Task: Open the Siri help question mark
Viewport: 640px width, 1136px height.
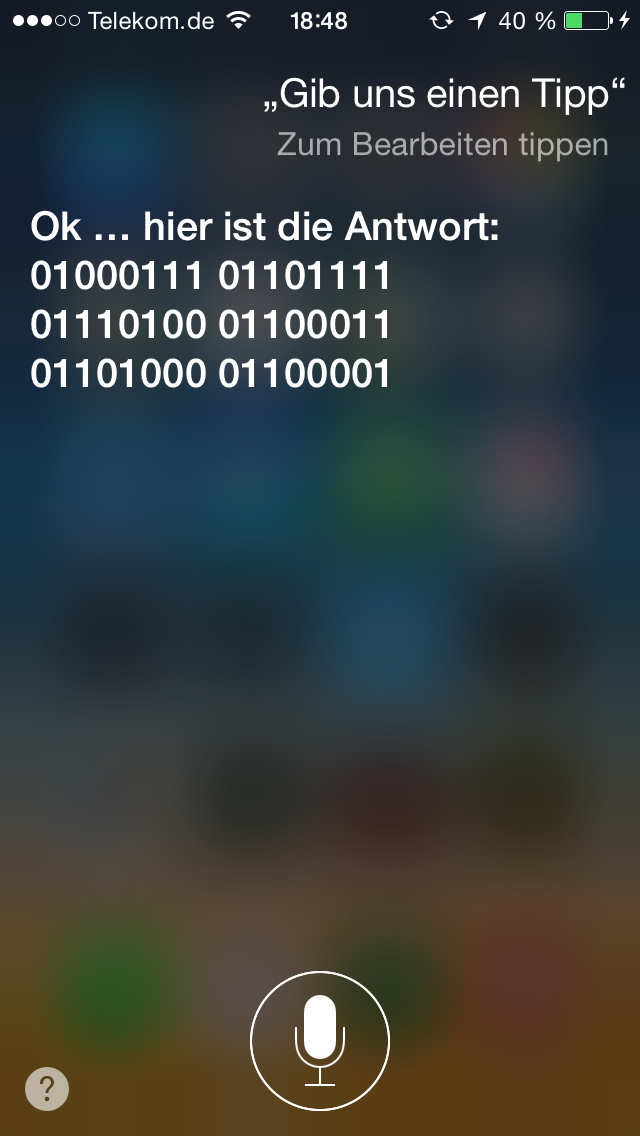Action: click(47, 1087)
